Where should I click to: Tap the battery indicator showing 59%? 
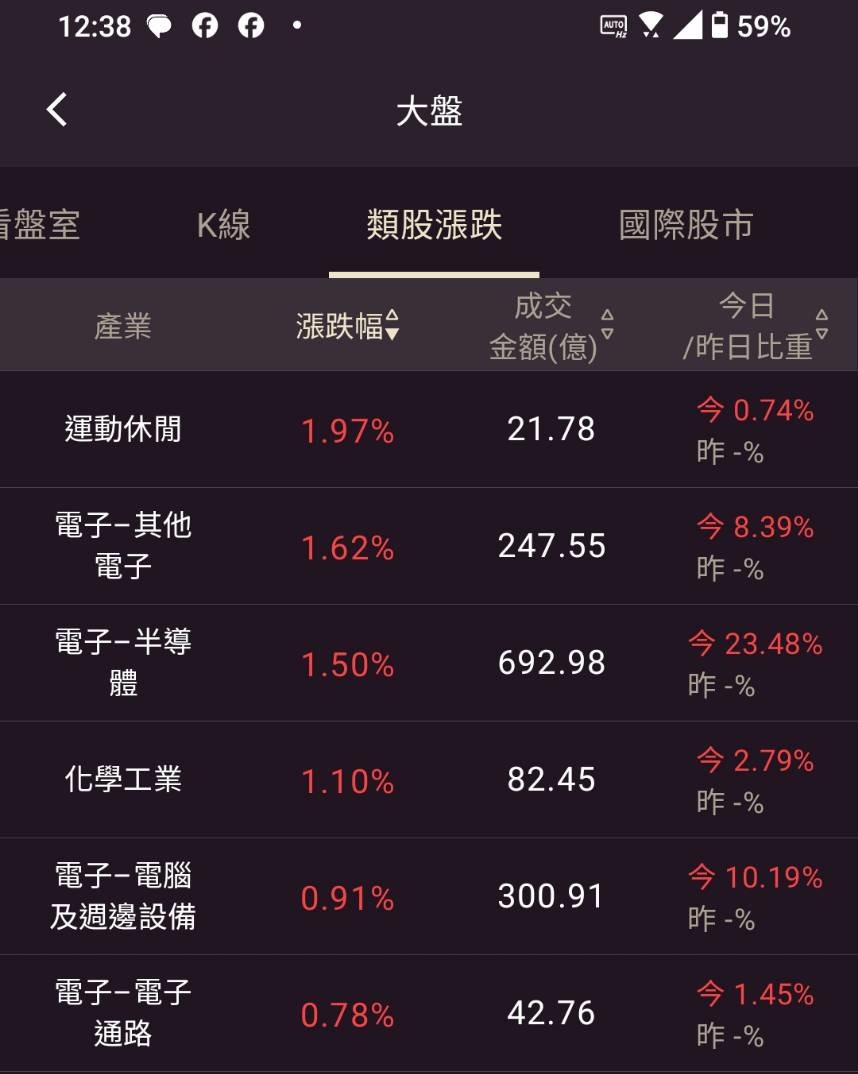pos(745,26)
